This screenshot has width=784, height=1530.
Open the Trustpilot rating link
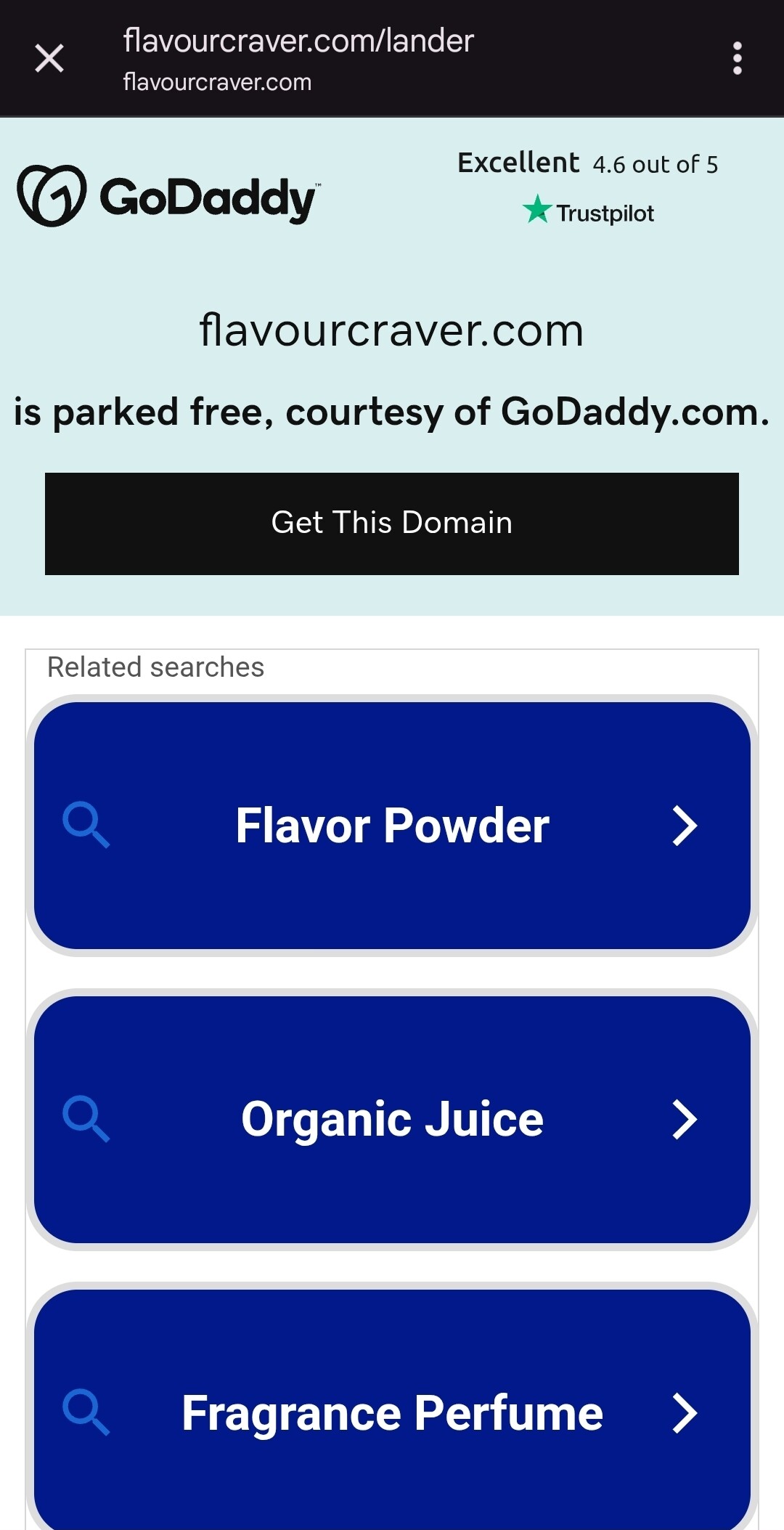click(x=588, y=187)
